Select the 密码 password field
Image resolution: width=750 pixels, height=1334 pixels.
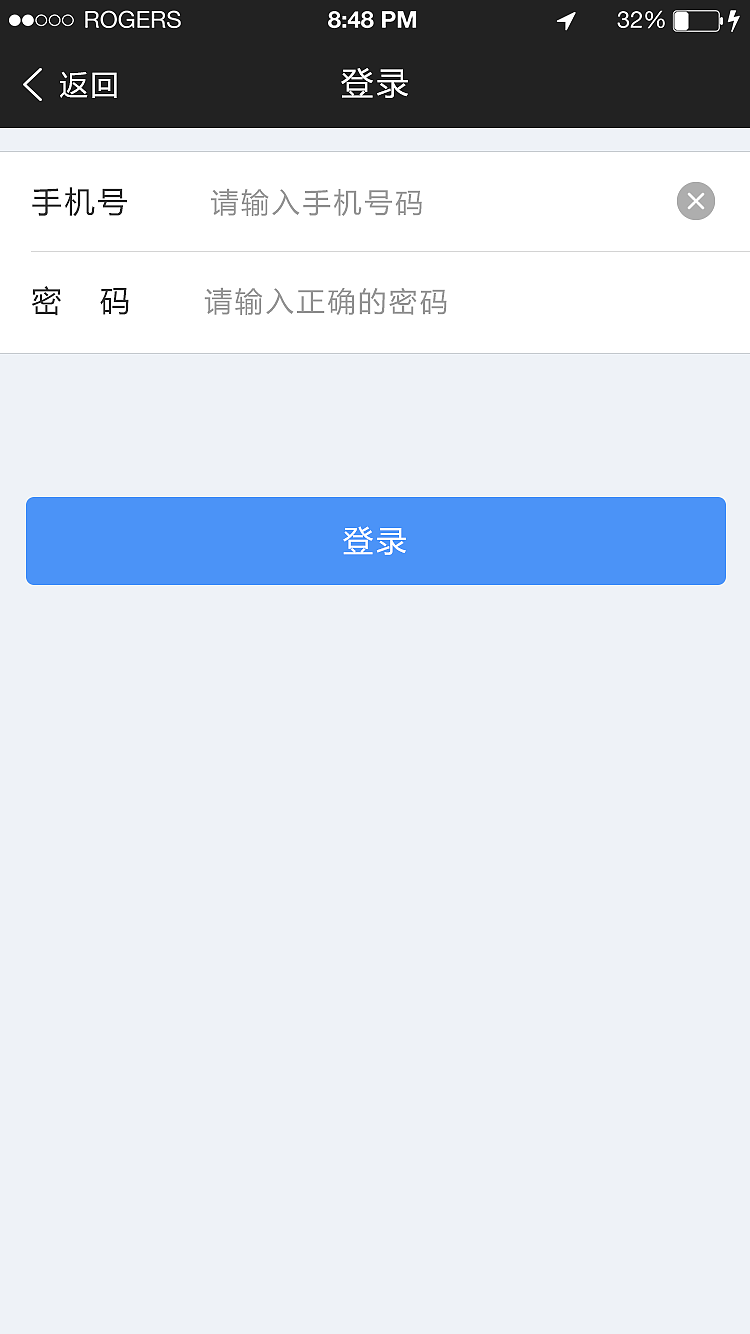[440, 302]
